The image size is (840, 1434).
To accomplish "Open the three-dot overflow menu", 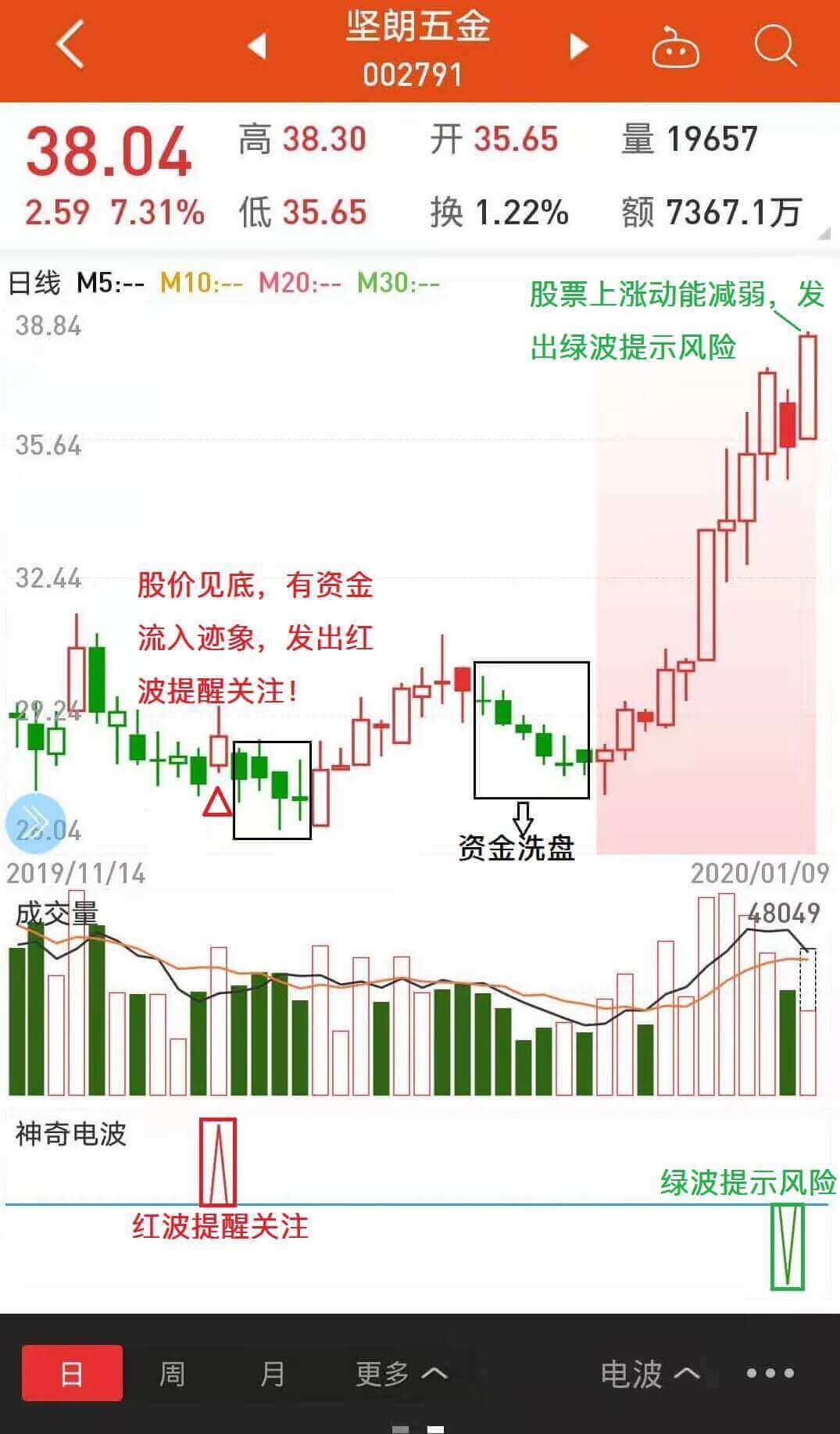I will [x=770, y=1373].
